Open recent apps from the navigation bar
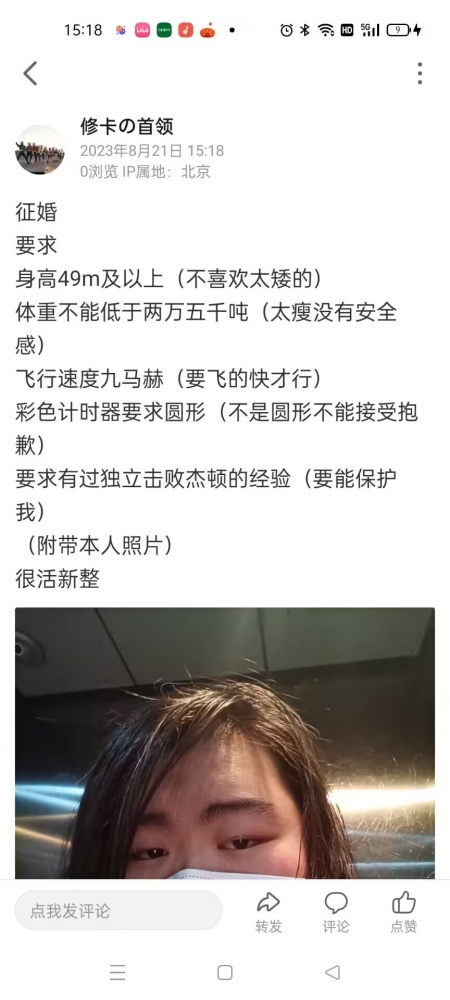 pos(117,973)
